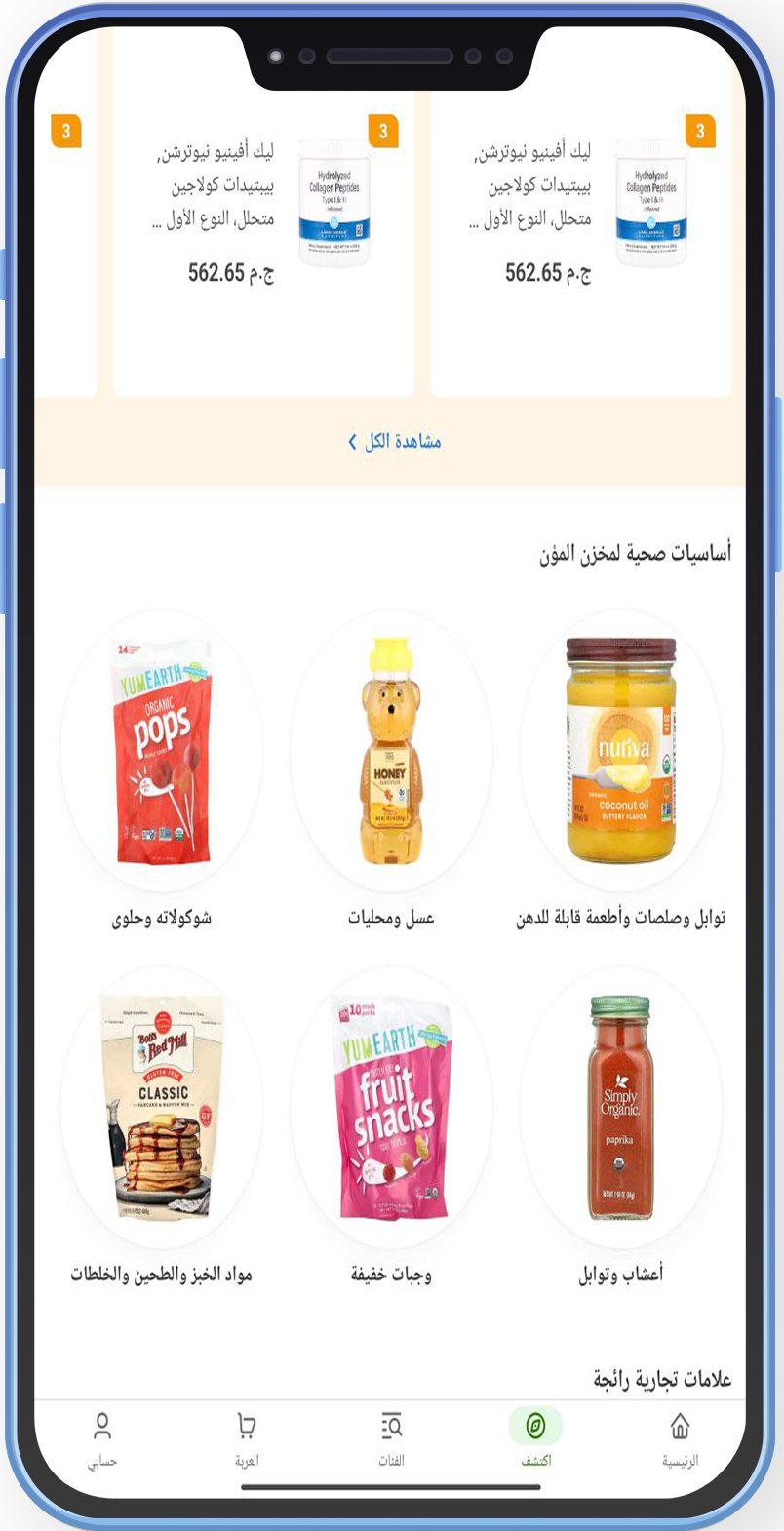Open وجبات خفيفة snacks category
The image size is (784, 1531).
(391, 1108)
